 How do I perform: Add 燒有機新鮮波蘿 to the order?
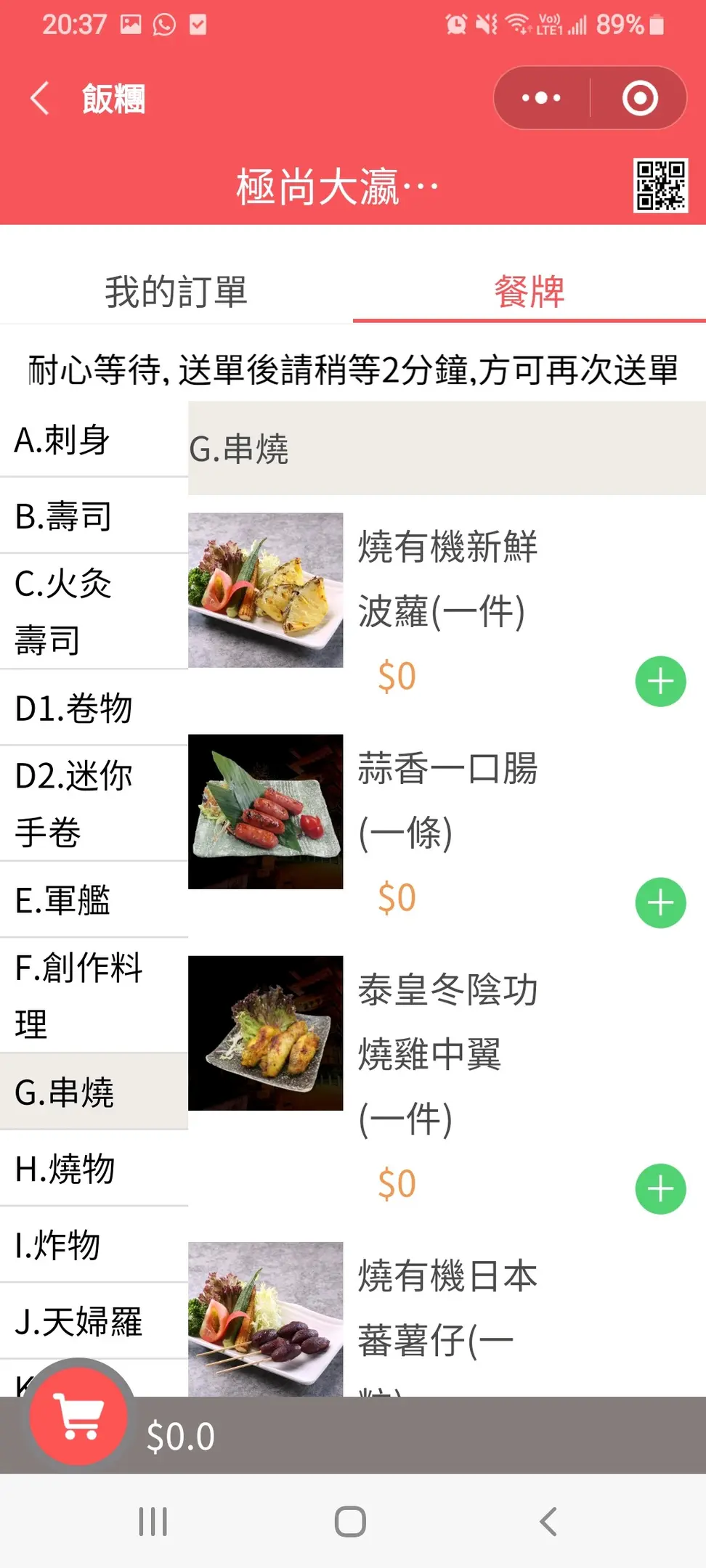pyautogui.click(x=660, y=682)
